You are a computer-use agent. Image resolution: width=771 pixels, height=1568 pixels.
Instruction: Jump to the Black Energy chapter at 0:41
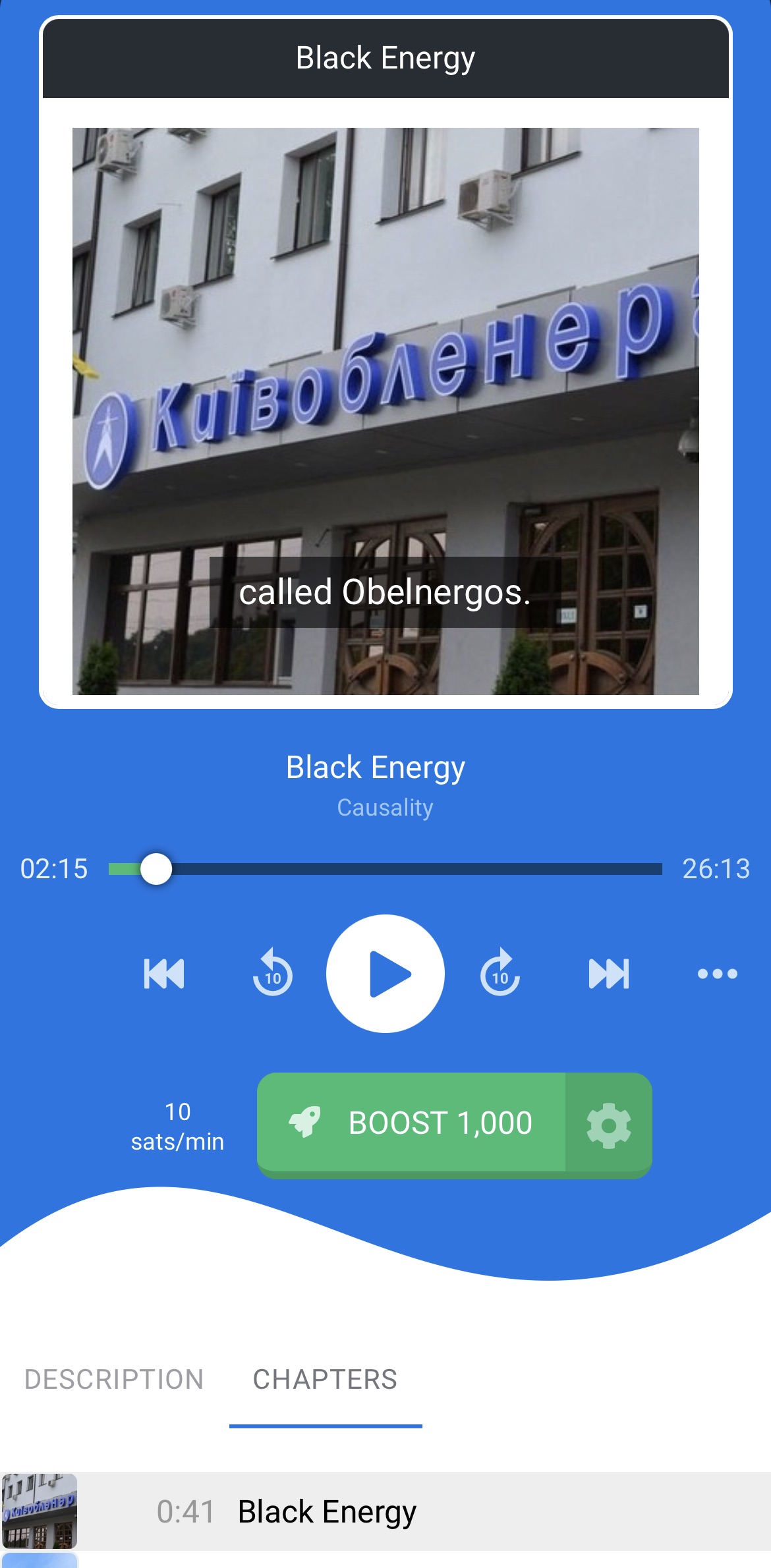point(327,1511)
